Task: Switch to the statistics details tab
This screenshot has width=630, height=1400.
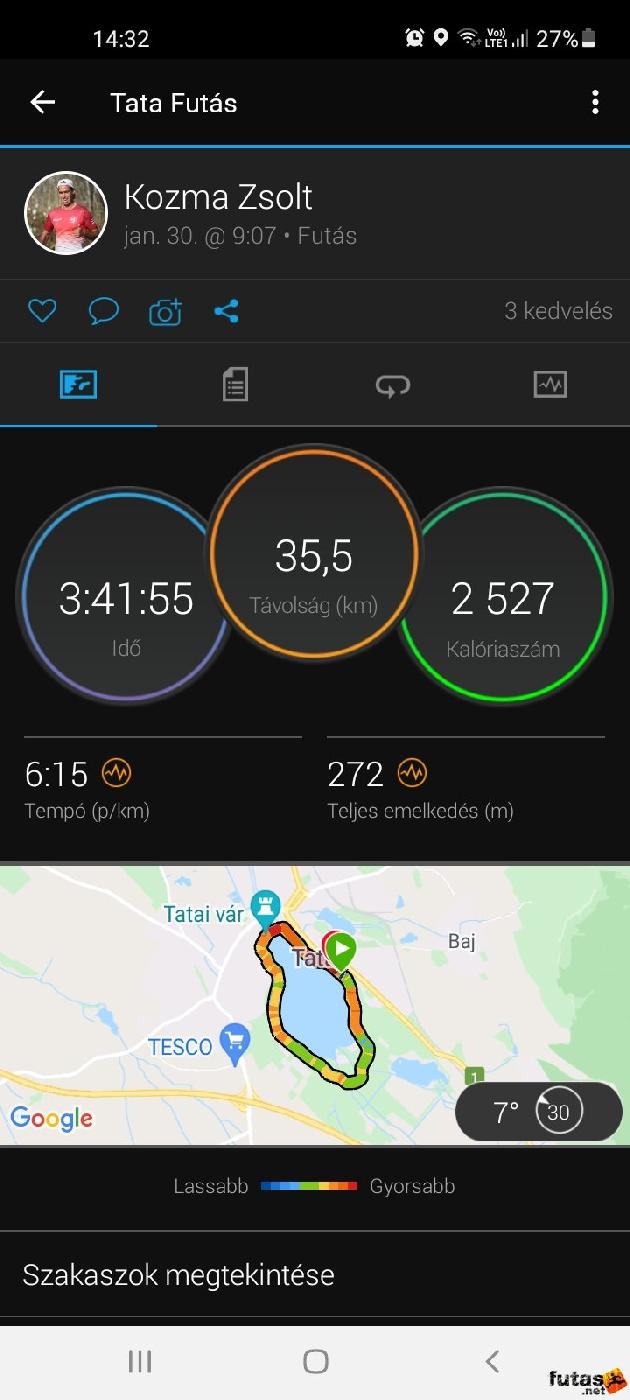Action: click(235, 385)
